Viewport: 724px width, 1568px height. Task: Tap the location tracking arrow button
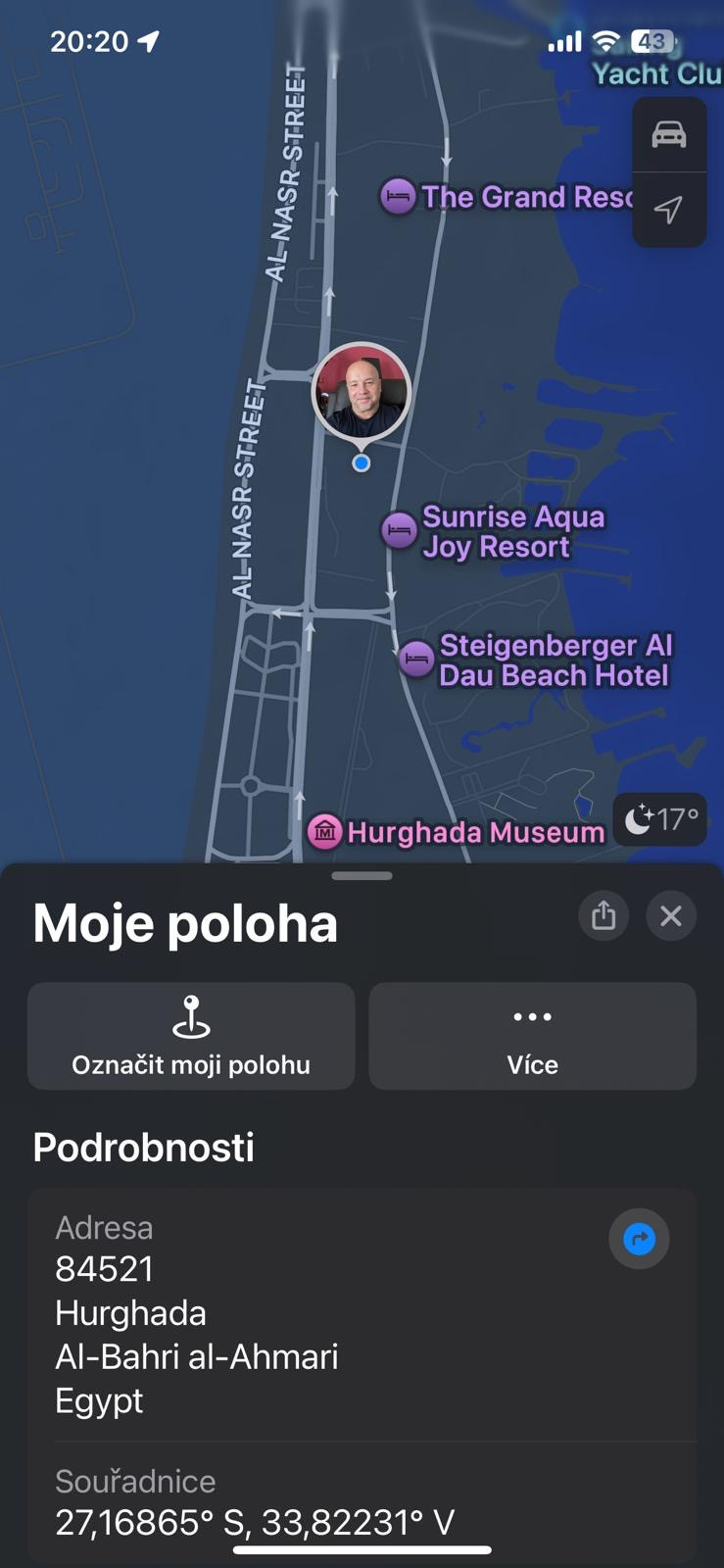pyautogui.click(x=669, y=209)
